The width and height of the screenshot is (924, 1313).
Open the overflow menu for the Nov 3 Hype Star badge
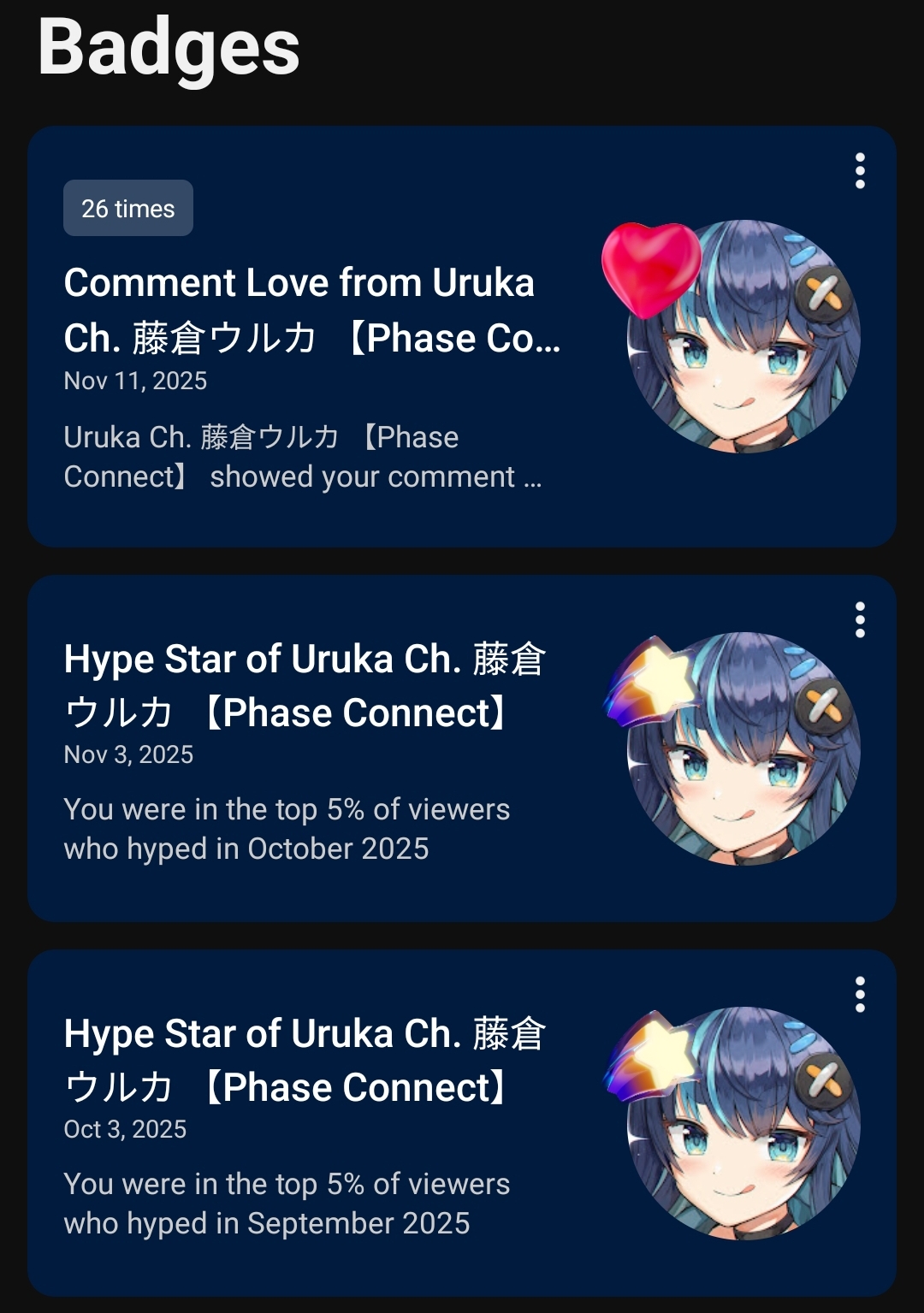pos(860,620)
